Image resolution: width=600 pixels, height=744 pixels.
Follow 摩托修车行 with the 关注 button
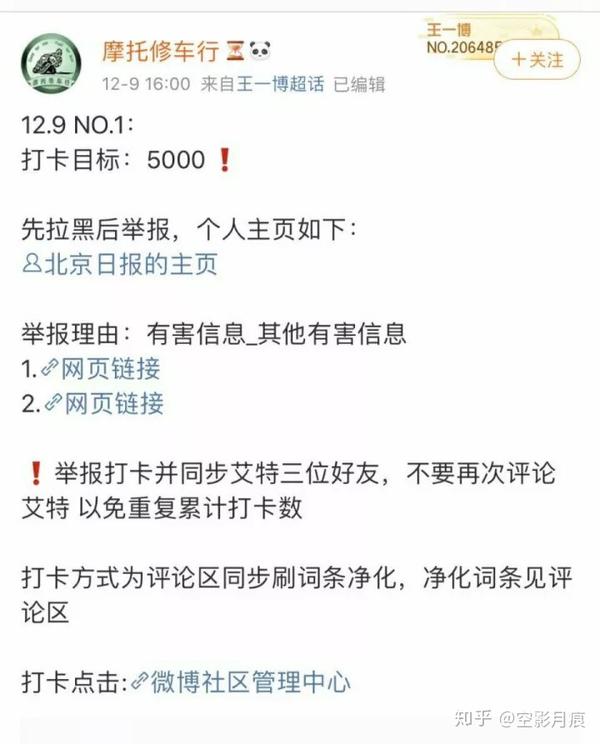[x=536, y=60]
